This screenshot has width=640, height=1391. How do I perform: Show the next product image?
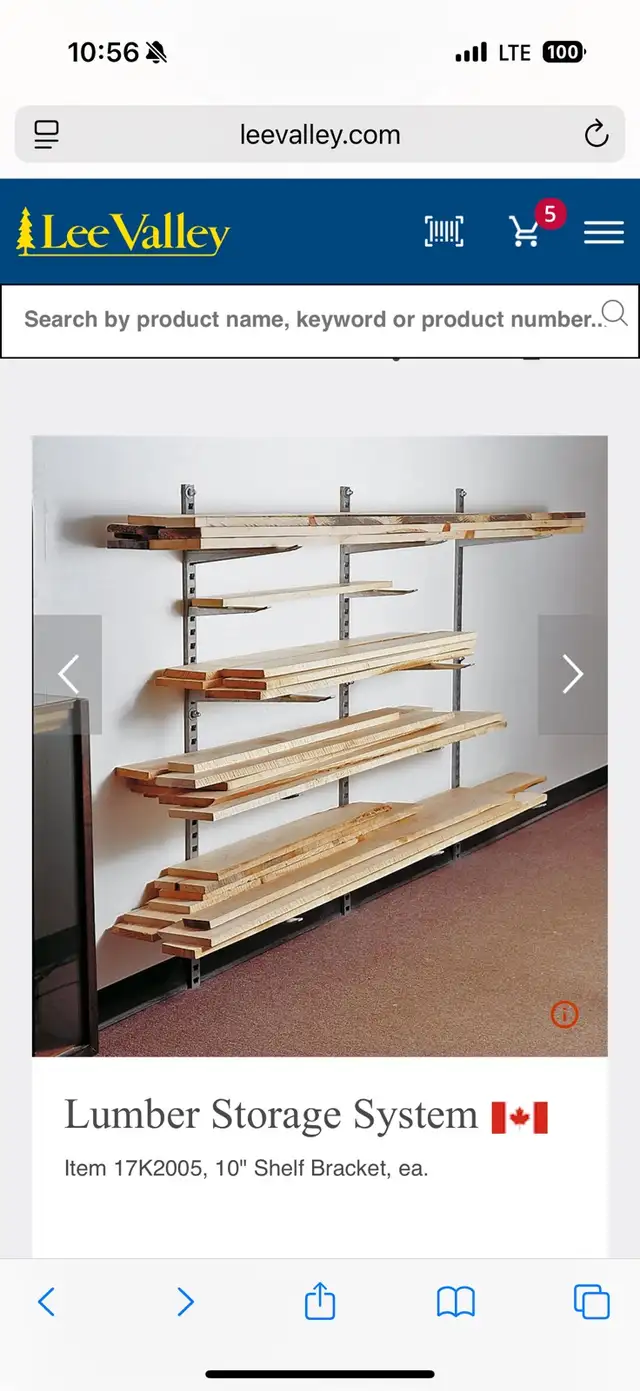[572, 675]
